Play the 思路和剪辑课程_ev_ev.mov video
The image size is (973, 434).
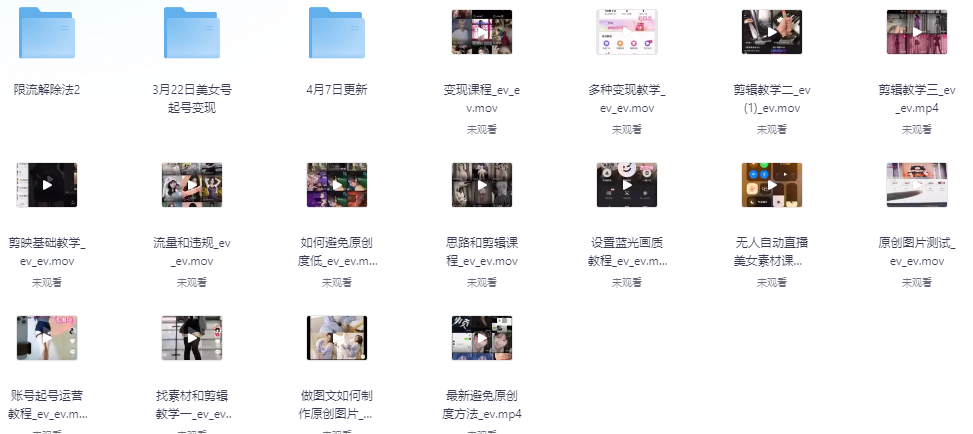tap(482, 185)
